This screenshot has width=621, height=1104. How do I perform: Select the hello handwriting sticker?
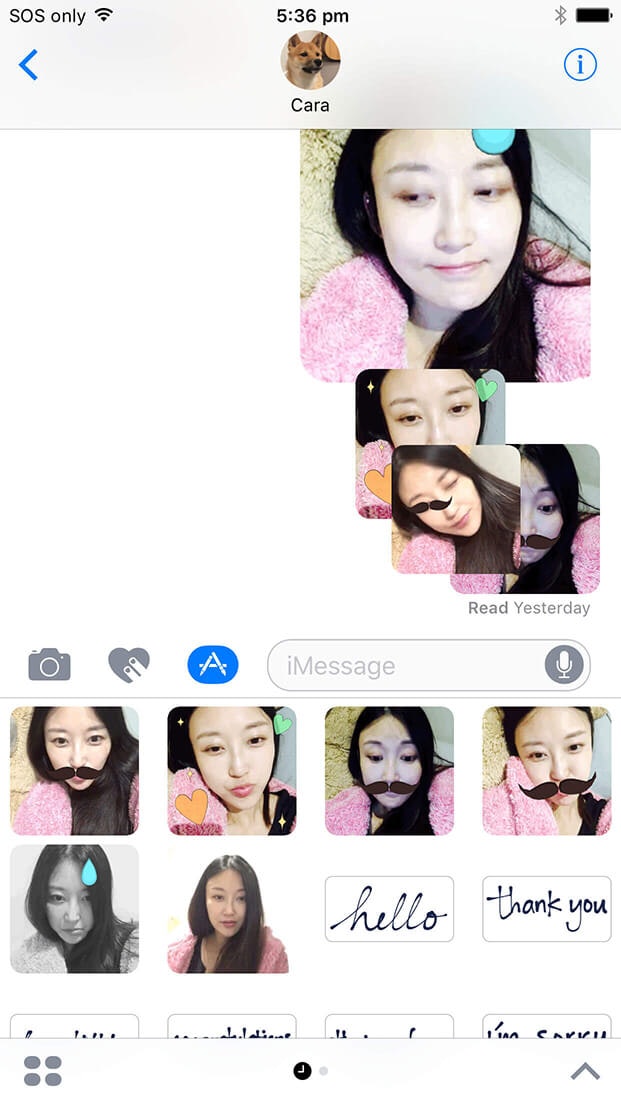[389, 909]
